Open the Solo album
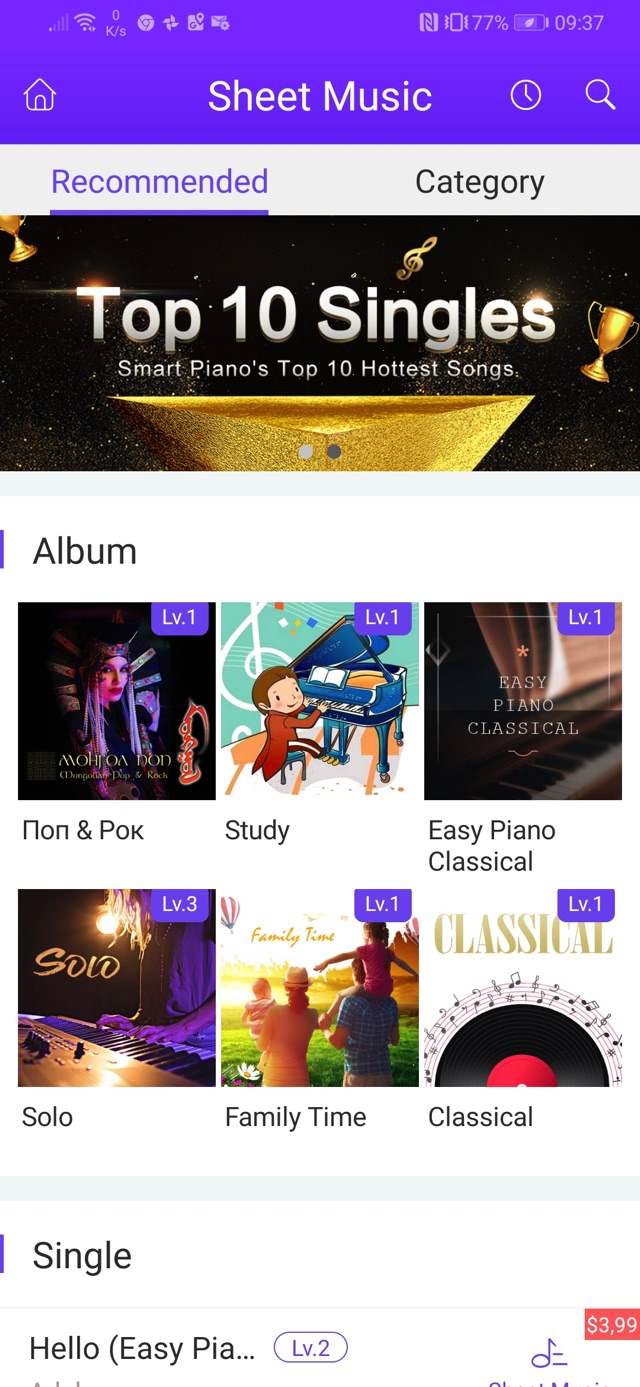This screenshot has height=1387, width=640. [x=117, y=988]
